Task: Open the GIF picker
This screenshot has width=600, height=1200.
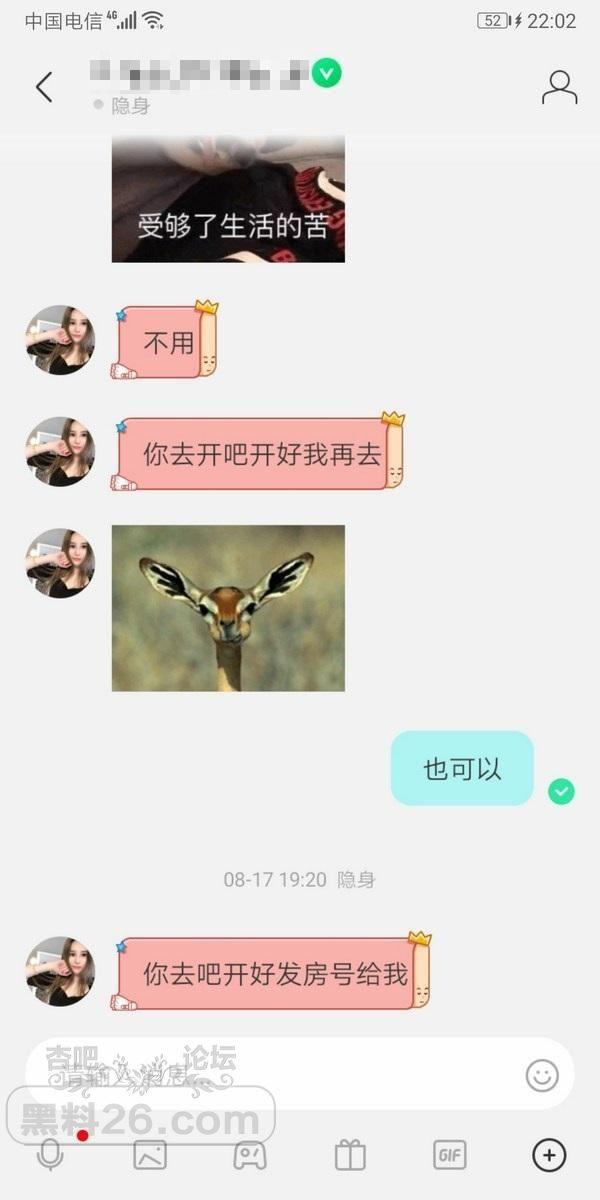Action: (x=449, y=1155)
